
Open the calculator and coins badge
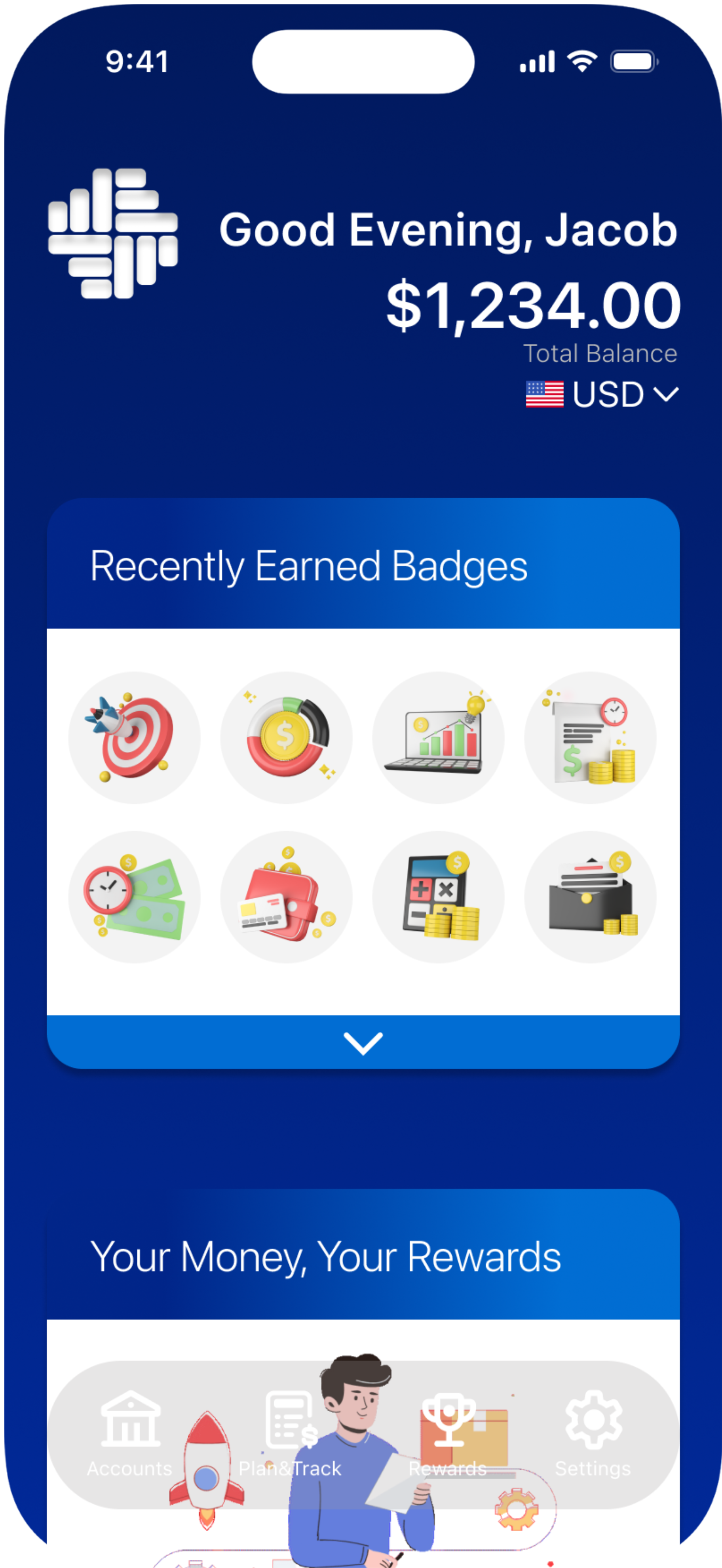(439, 897)
